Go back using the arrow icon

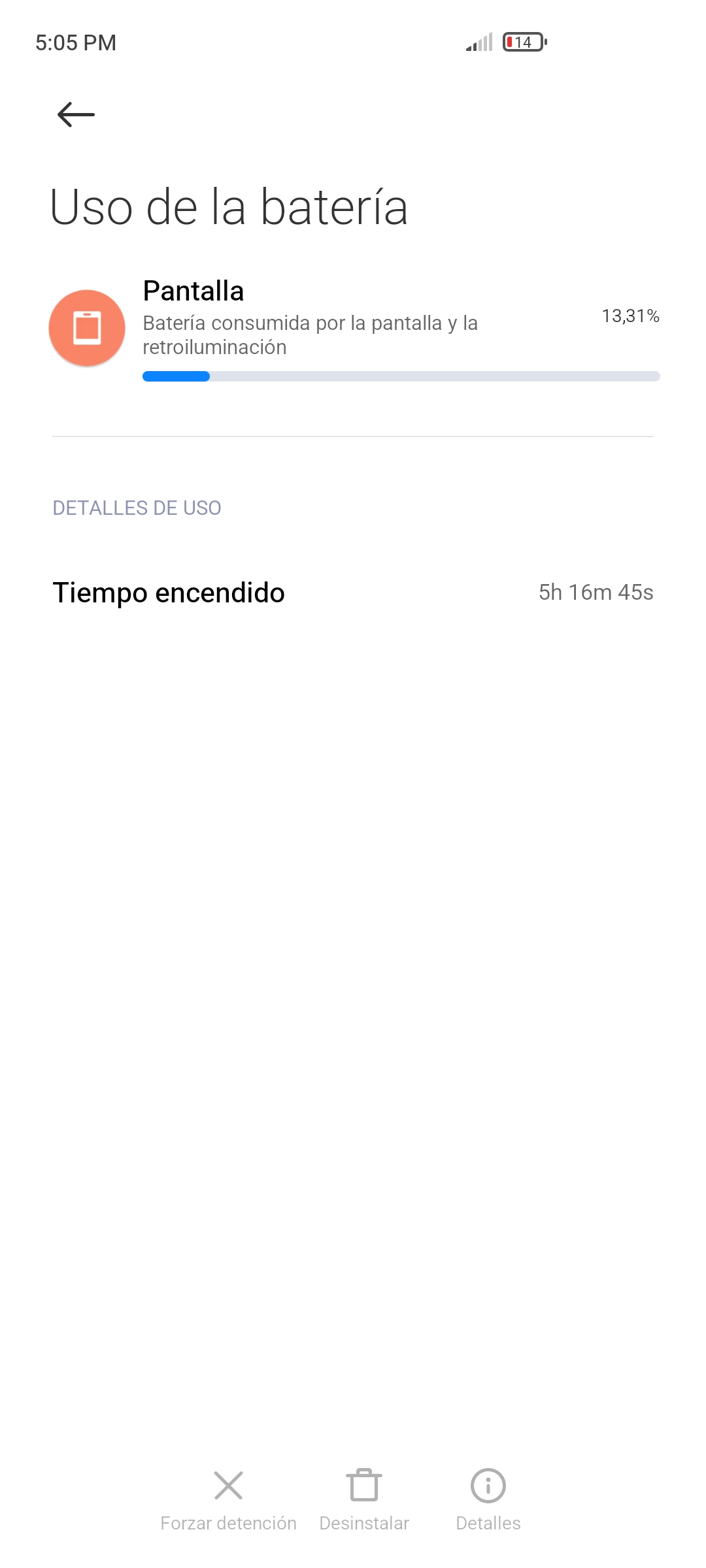click(x=76, y=114)
